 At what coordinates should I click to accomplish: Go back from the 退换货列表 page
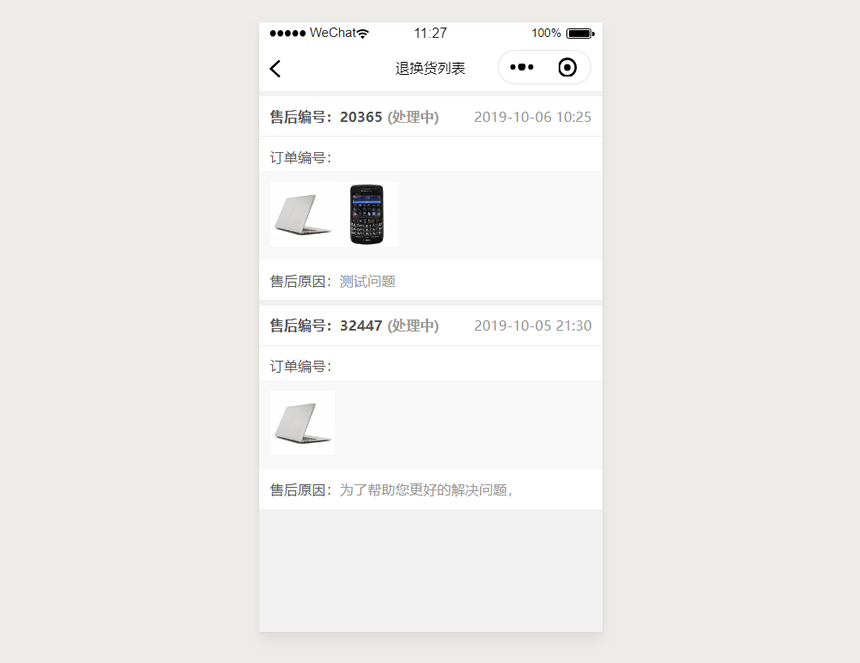pos(276,68)
